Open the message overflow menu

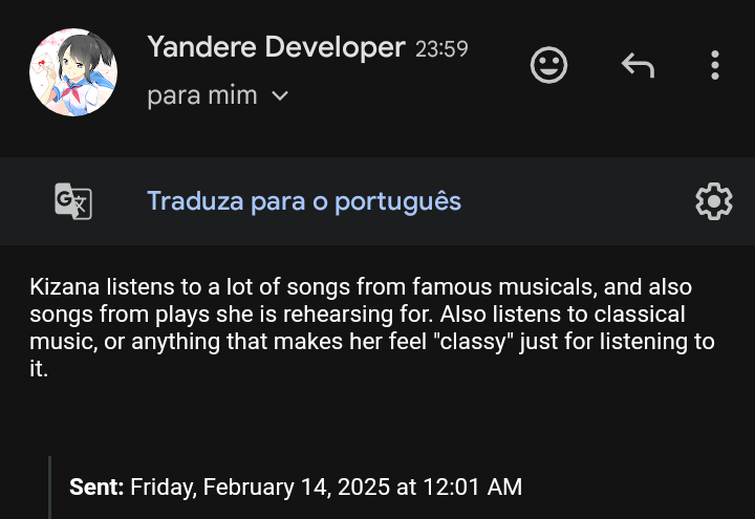point(714,66)
